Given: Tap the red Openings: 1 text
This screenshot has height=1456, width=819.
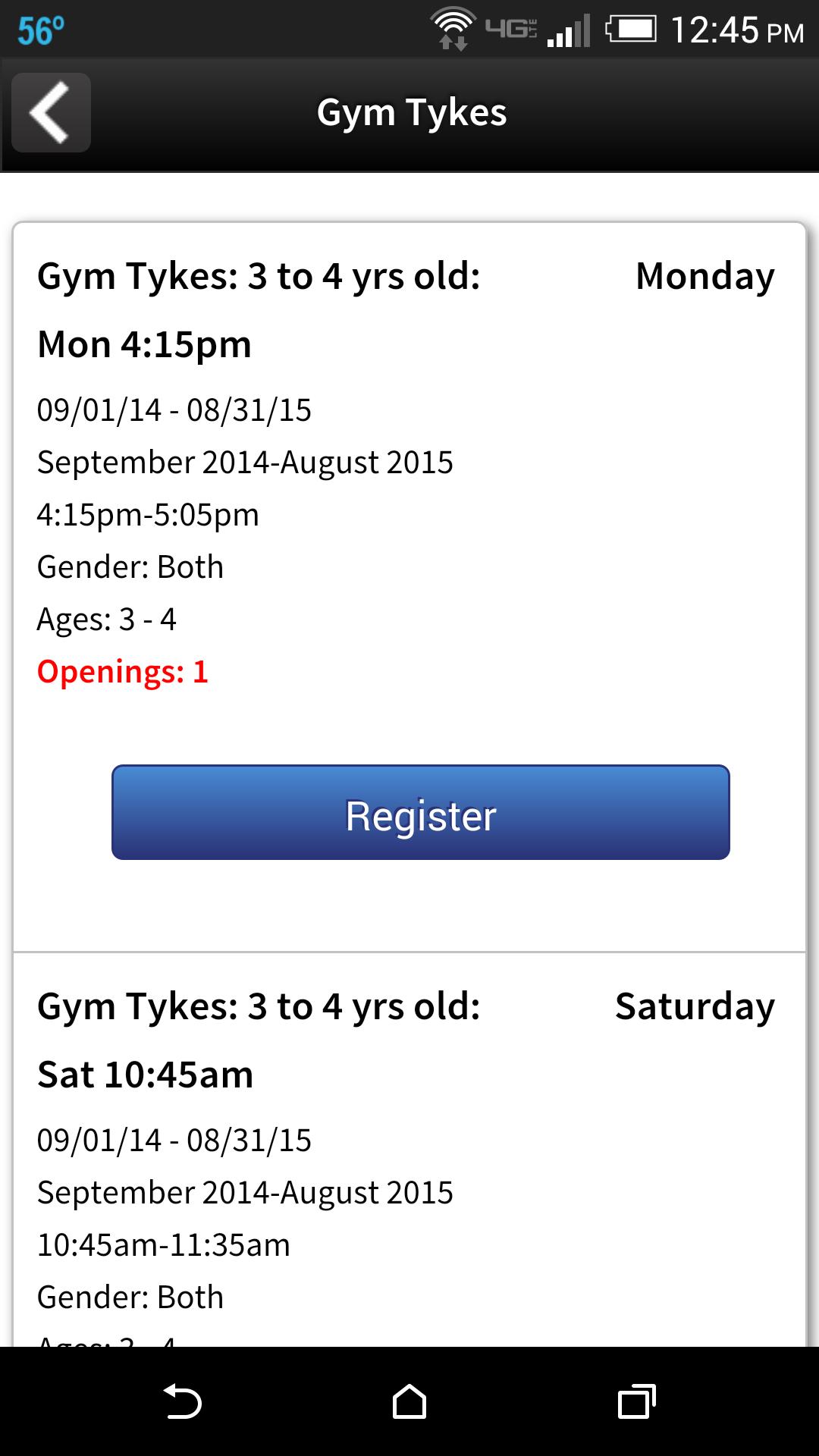Looking at the screenshot, I should point(124,672).
